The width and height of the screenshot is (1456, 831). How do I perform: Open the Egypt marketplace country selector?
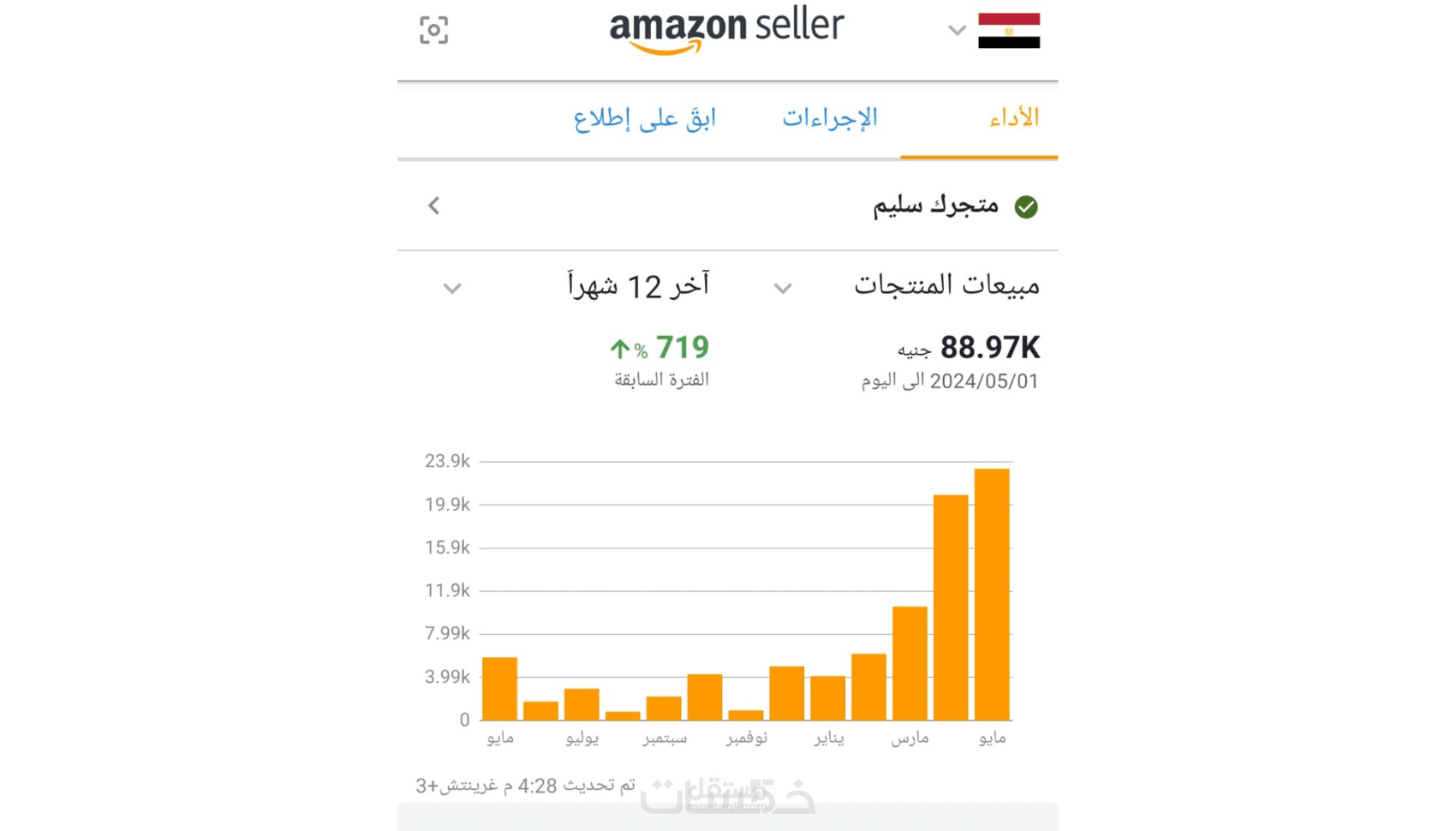994,31
